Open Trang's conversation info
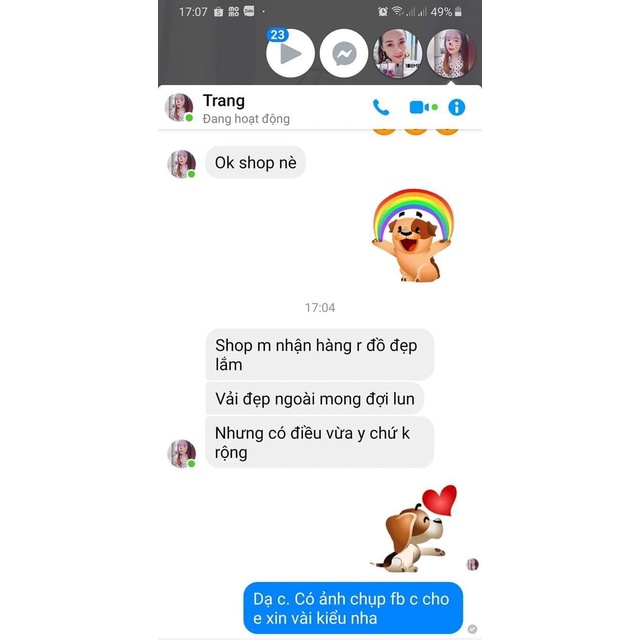 tap(457, 107)
